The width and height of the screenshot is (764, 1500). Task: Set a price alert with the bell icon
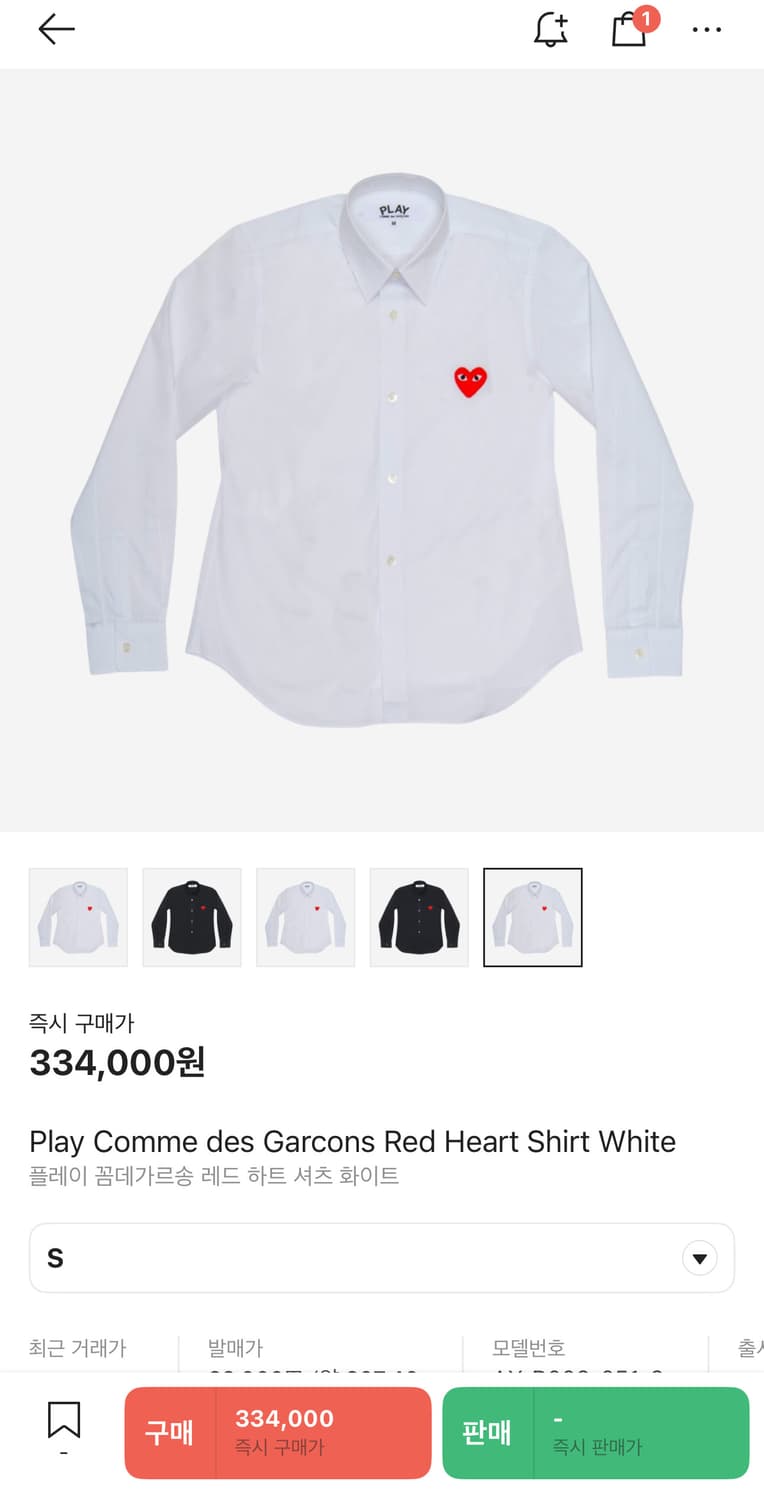(550, 30)
